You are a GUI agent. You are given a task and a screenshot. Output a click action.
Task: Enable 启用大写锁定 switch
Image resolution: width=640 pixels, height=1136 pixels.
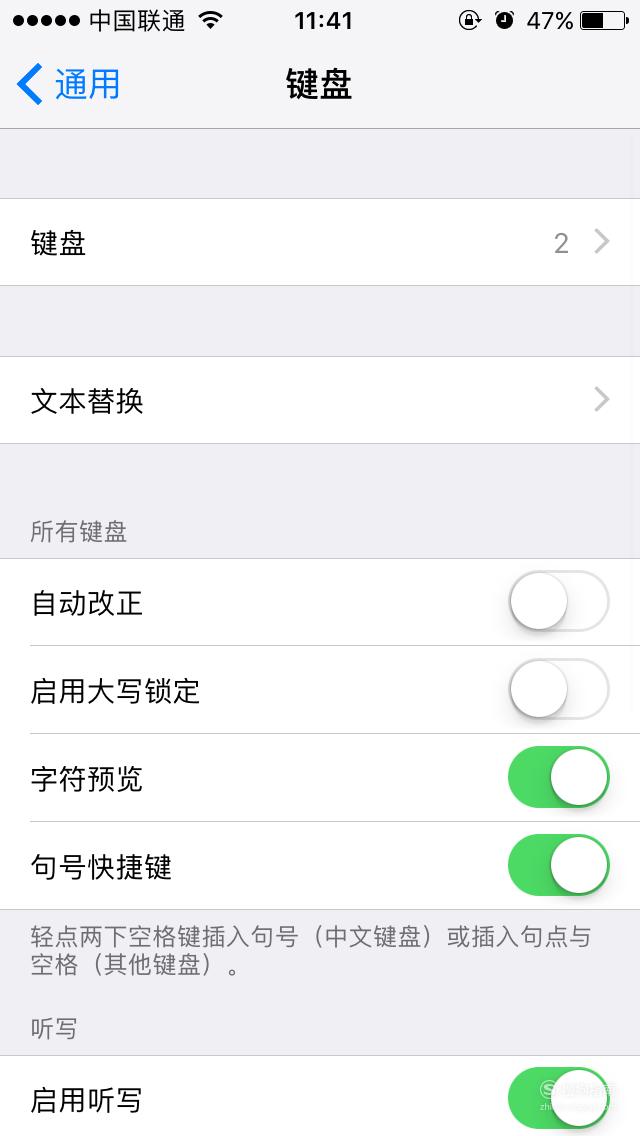coord(559,689)
